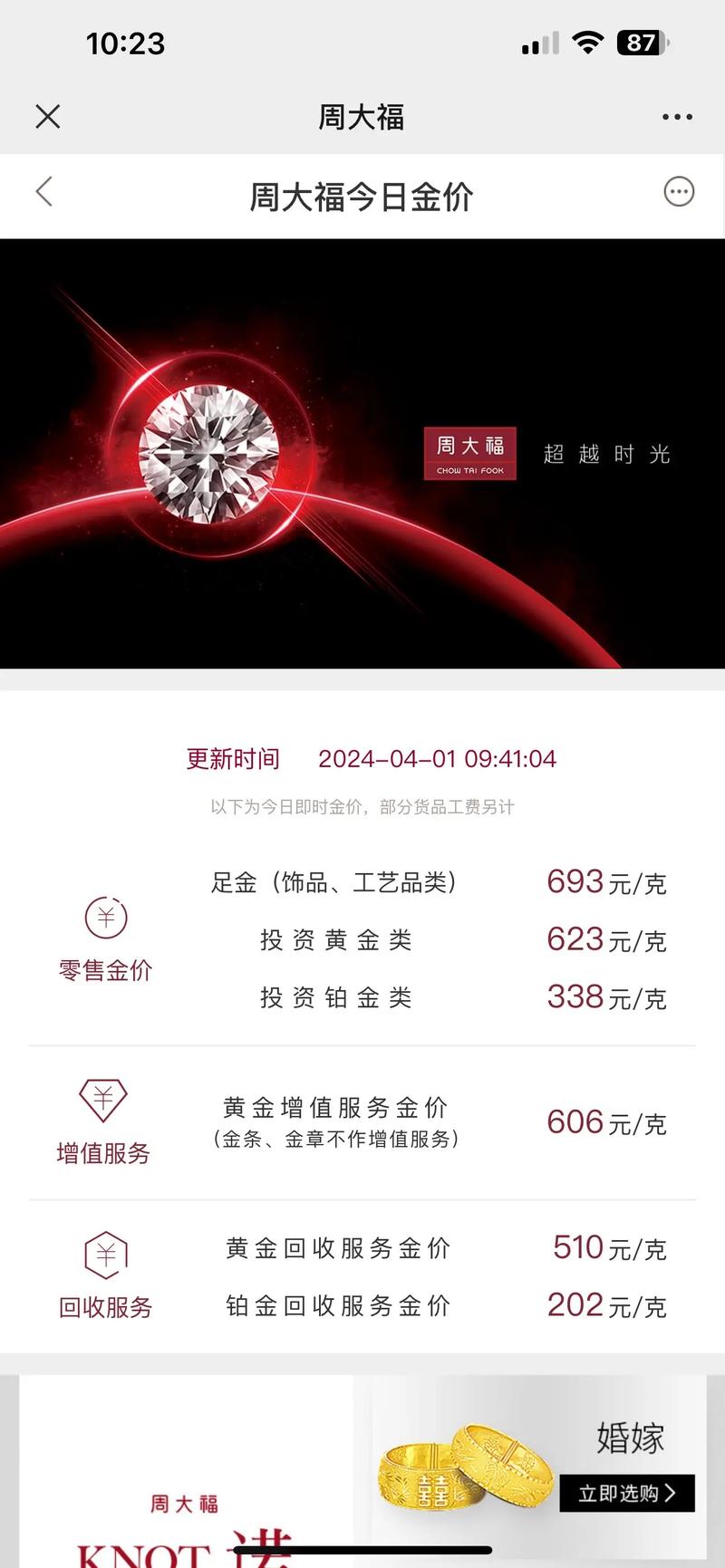This screenshot has height=1568, width=725.
Task: Open the circled more-options icon
Action: pos(679,192)
